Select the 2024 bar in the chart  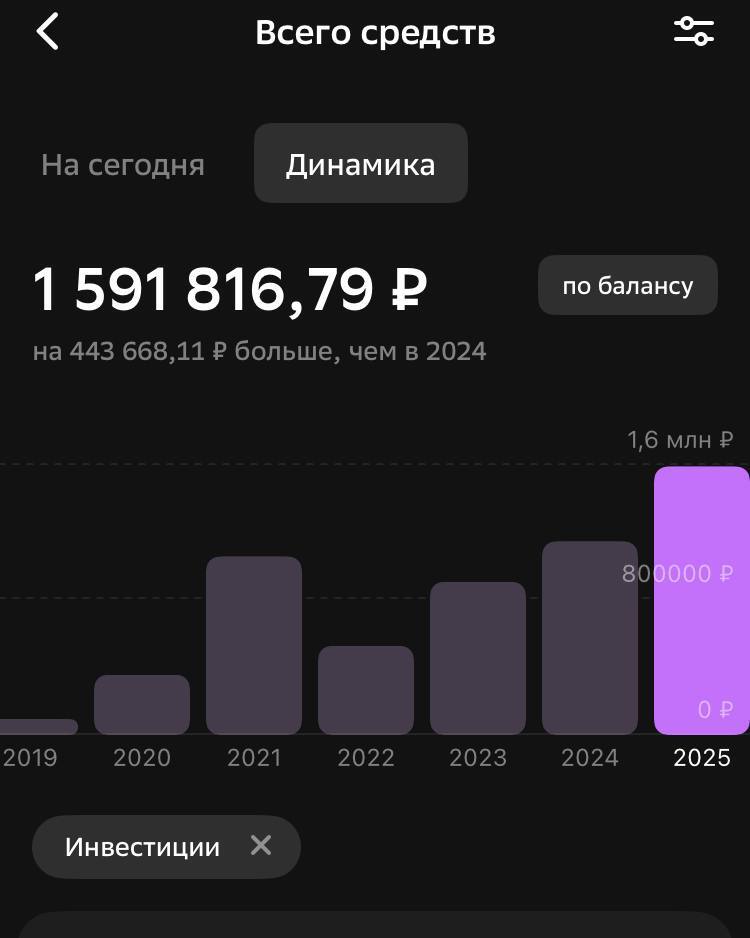click(x=590, y=639)
